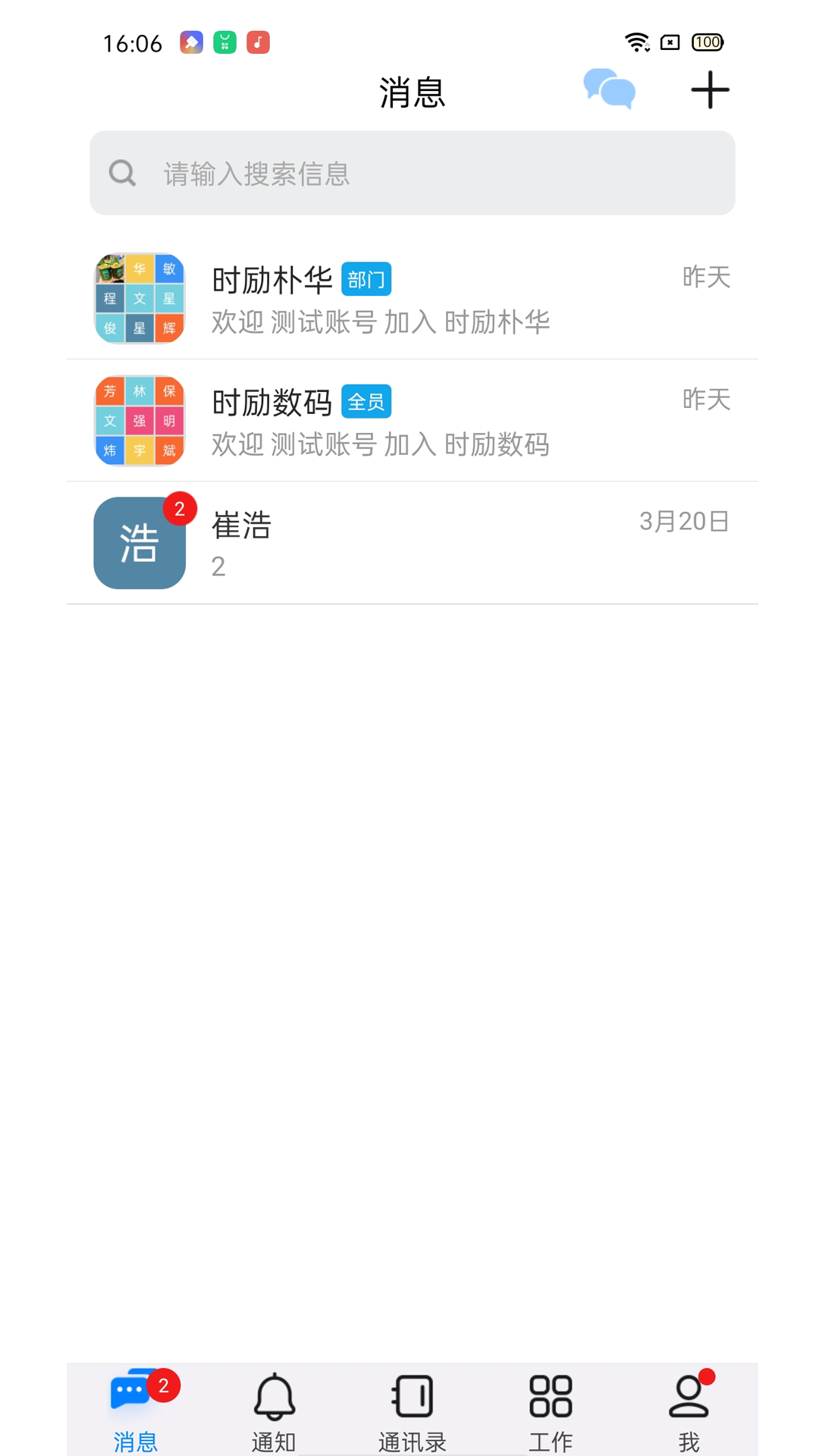The image size is (819, 1456).
Task: Switch to the 消息 tab
Action: click(x=135, y=1410)
